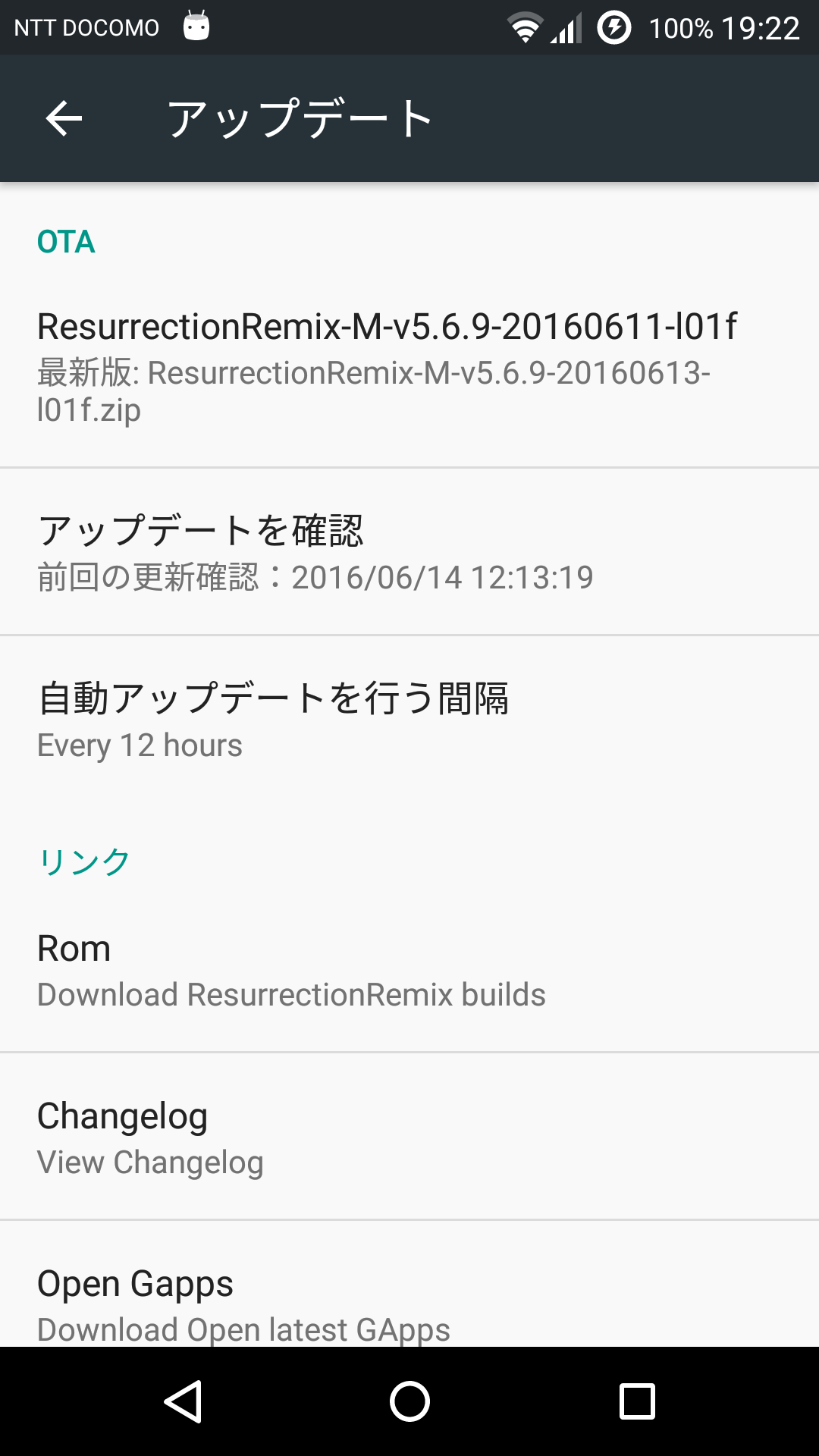Viewport: 819px width, 1456px height.
Task: Open the ResurrectionRemix-M-v5.6.9 OTA update entry
Action: [x=409, y=367]
